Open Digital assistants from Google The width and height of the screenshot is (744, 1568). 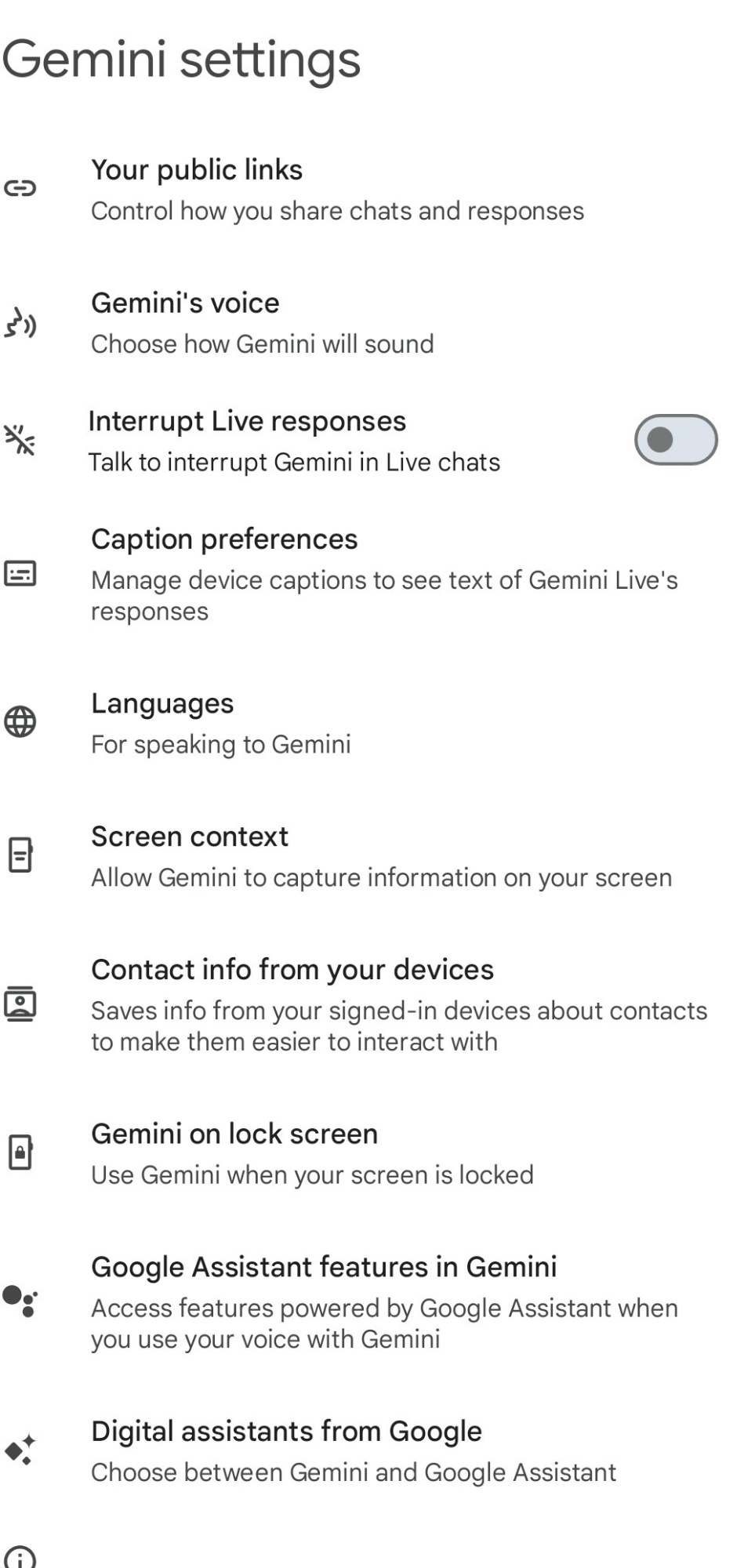pyautogui.click(x=353, y=1451)
